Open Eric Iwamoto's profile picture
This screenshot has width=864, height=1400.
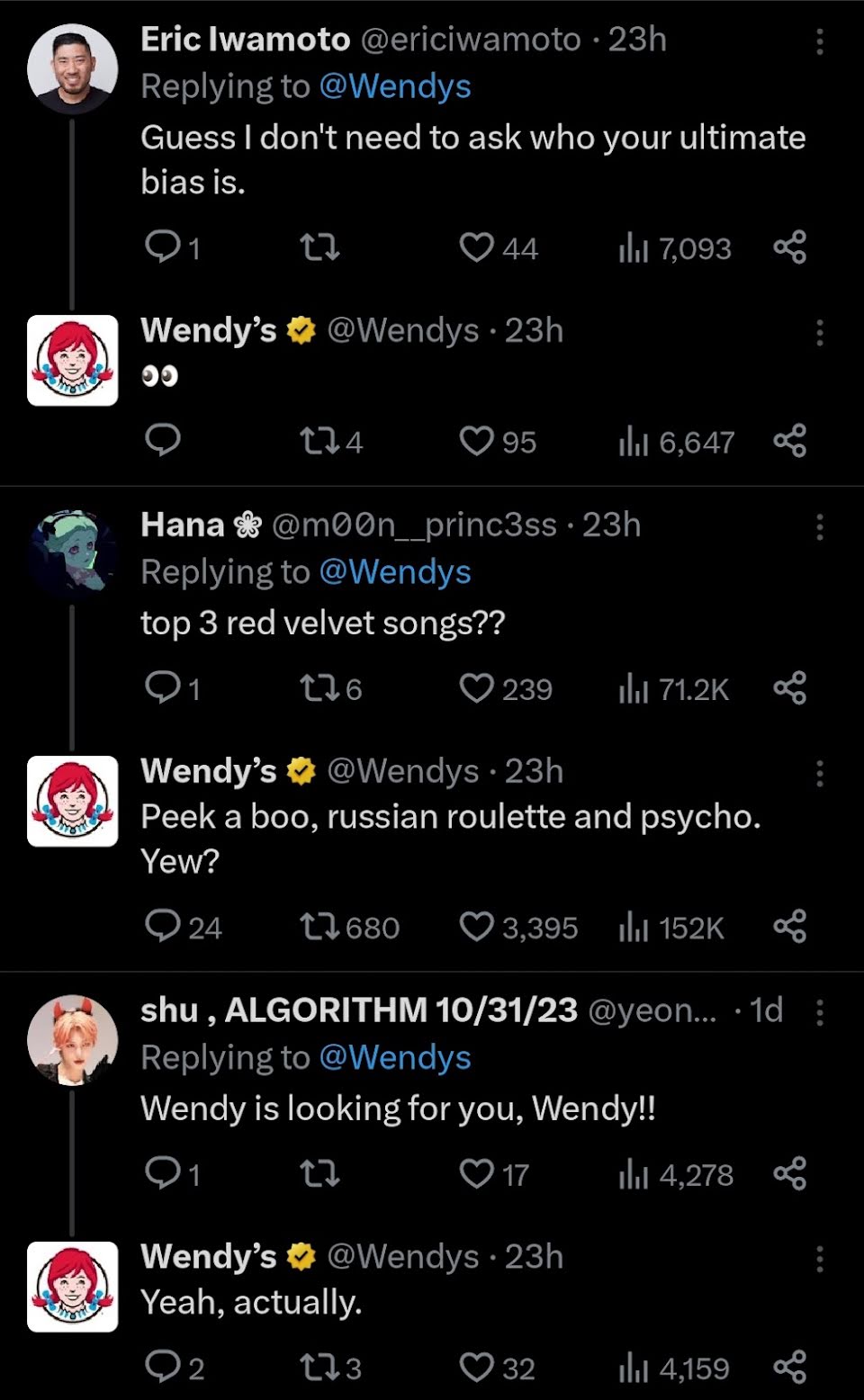(x=72, y=68)
